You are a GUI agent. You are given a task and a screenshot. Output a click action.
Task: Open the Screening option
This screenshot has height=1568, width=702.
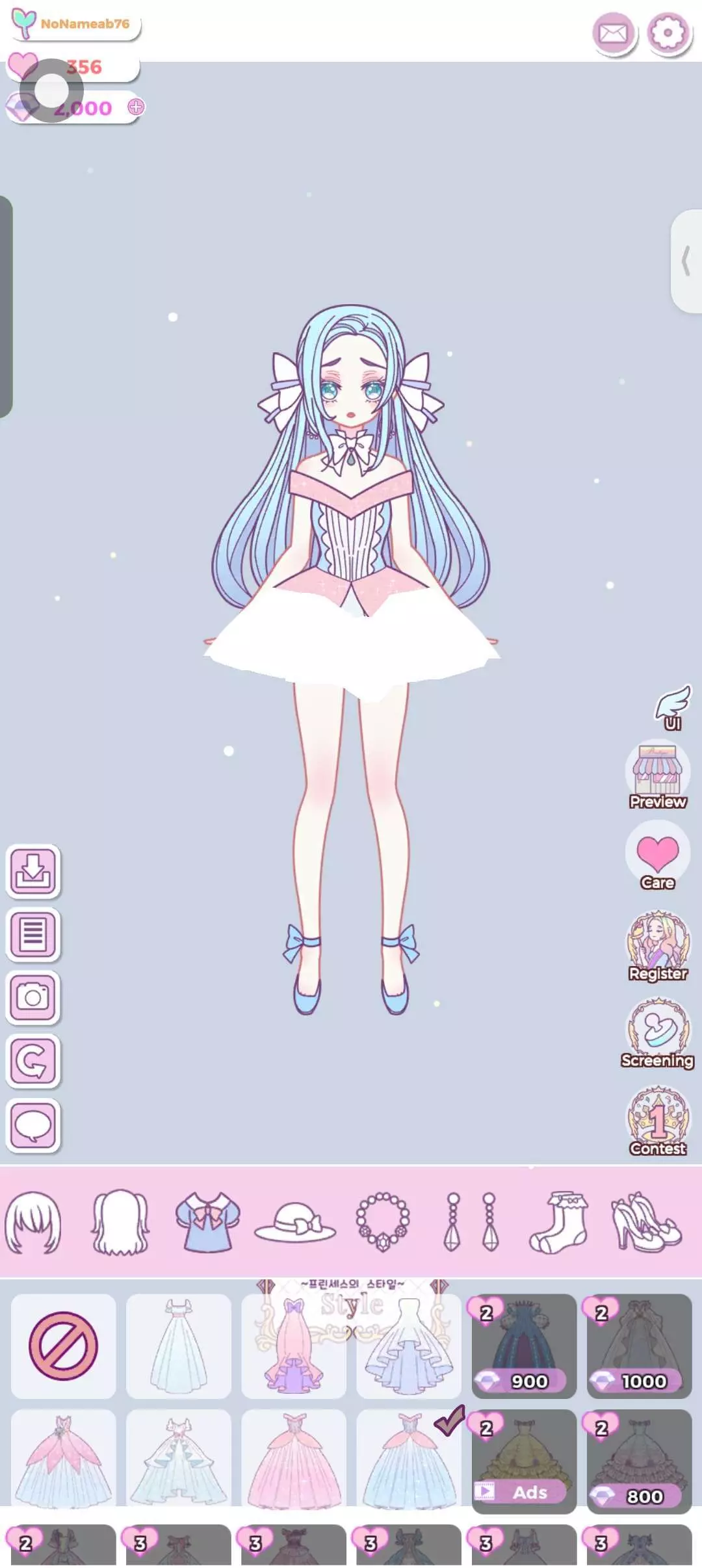657,1033
